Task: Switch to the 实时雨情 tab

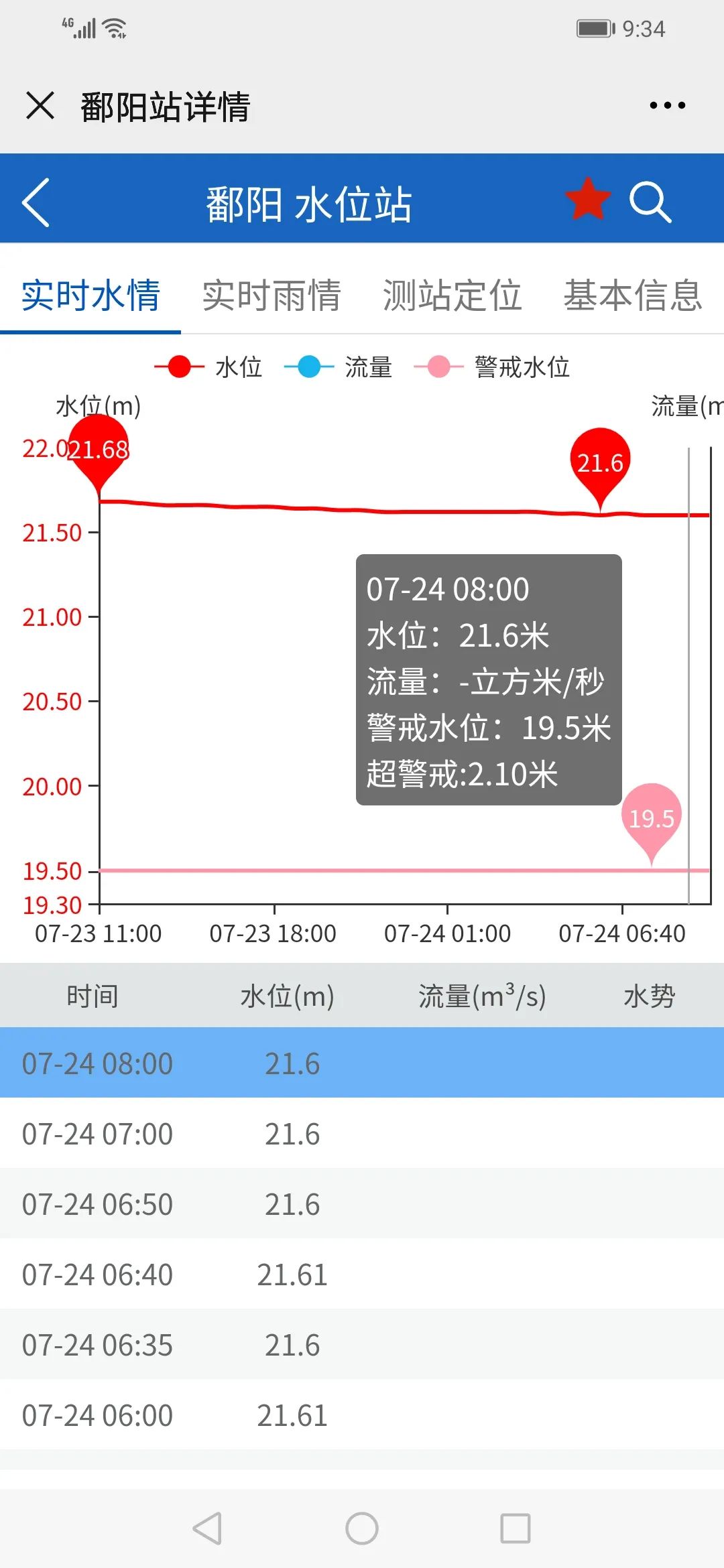Action: point(271,296)
